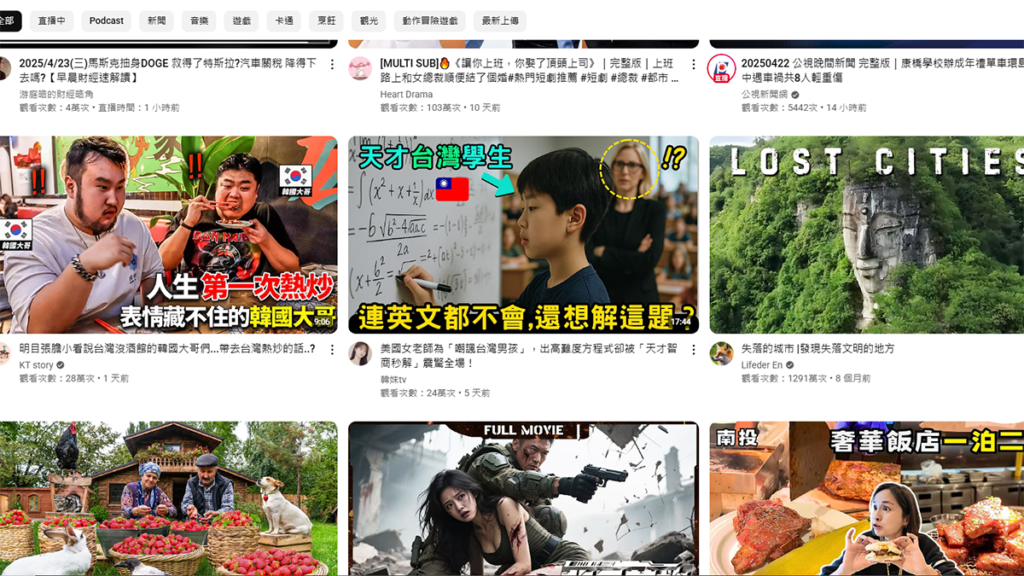This screenshot has height=576, width=1024.
Task: Filter videos by 音樂
Action: click(x=199, y=20)
